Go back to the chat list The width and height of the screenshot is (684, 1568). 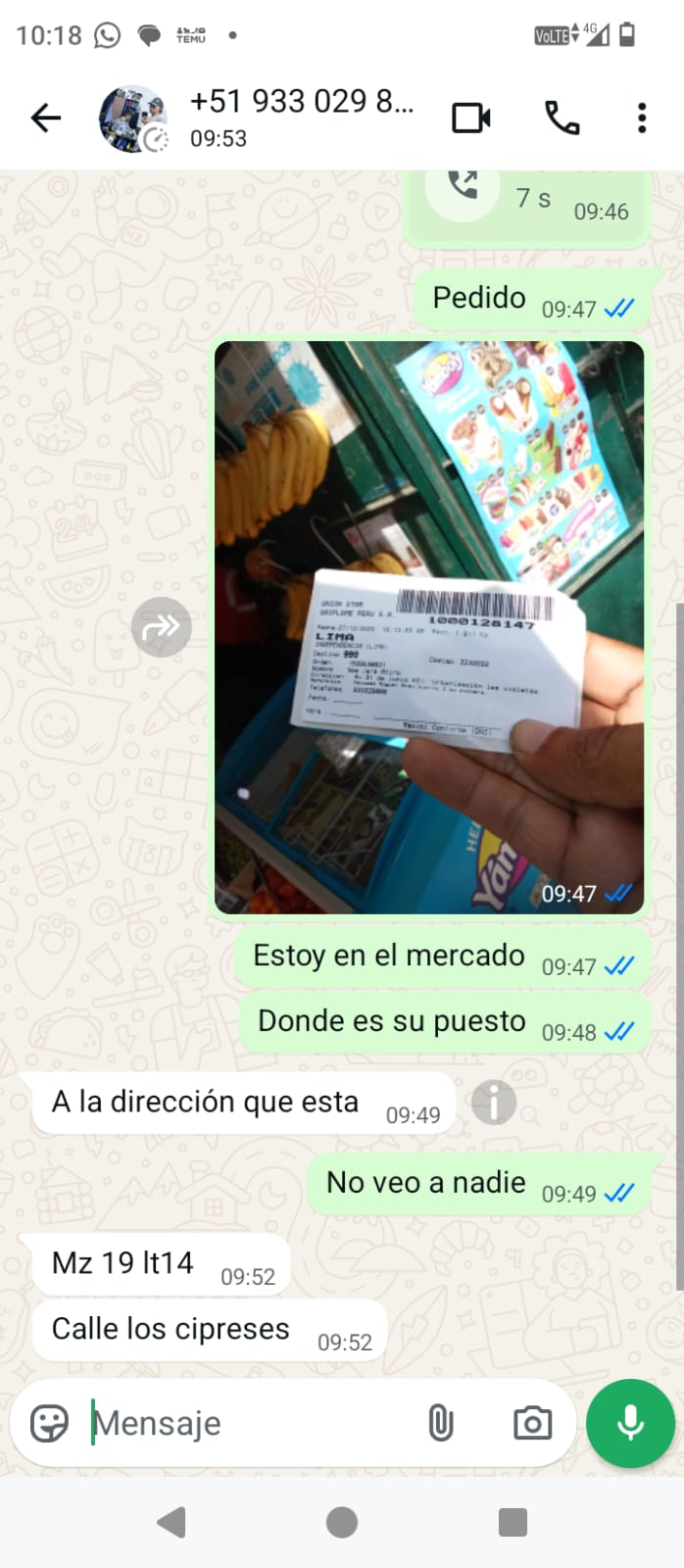click(45, 119)
